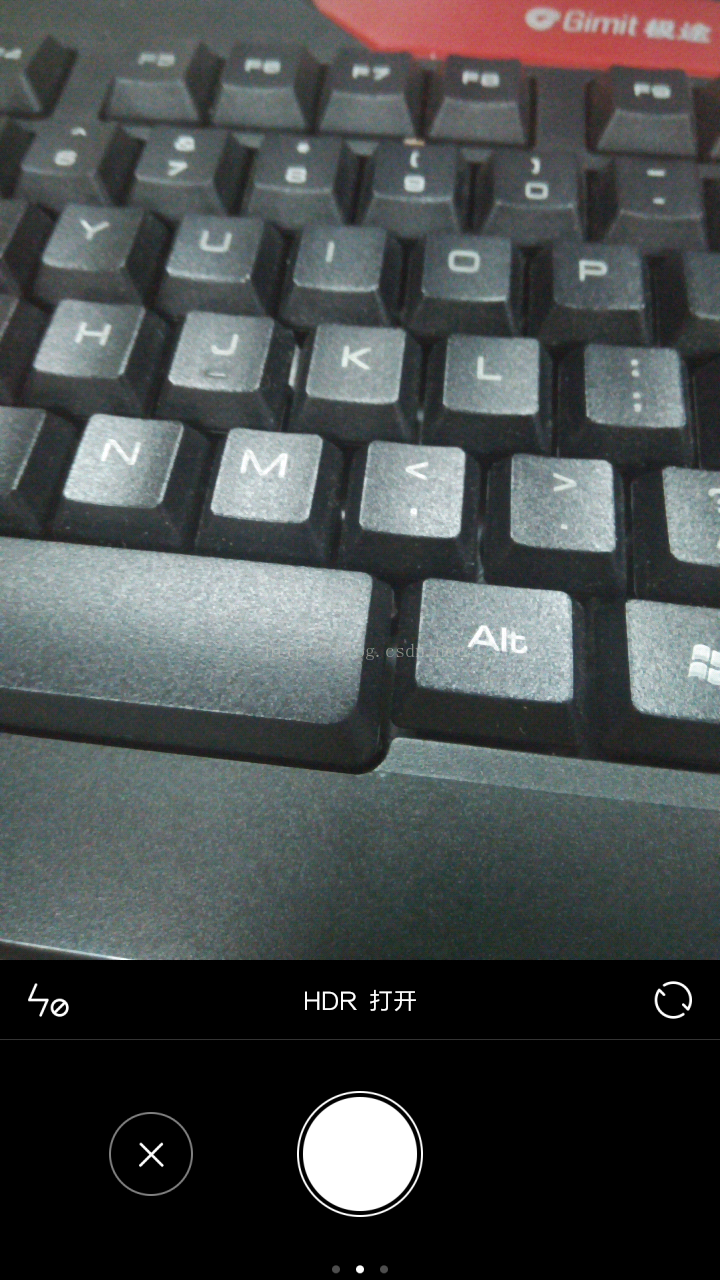720x1280 pixels.
Task: Close the camera with the X button
Action: point(151,1154)
